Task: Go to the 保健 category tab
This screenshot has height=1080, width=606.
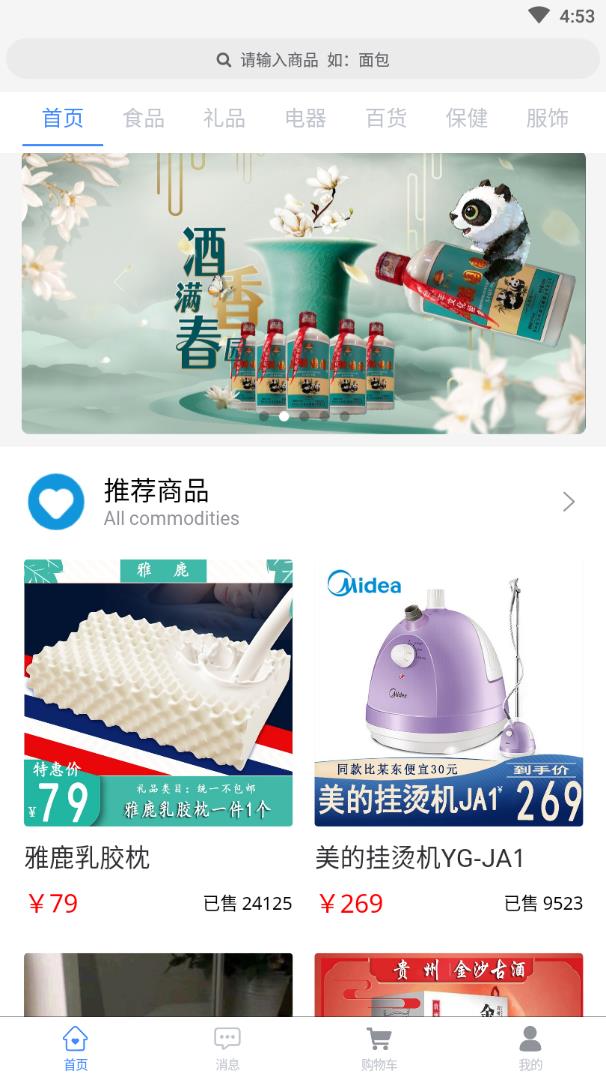Action: (466, 118)
